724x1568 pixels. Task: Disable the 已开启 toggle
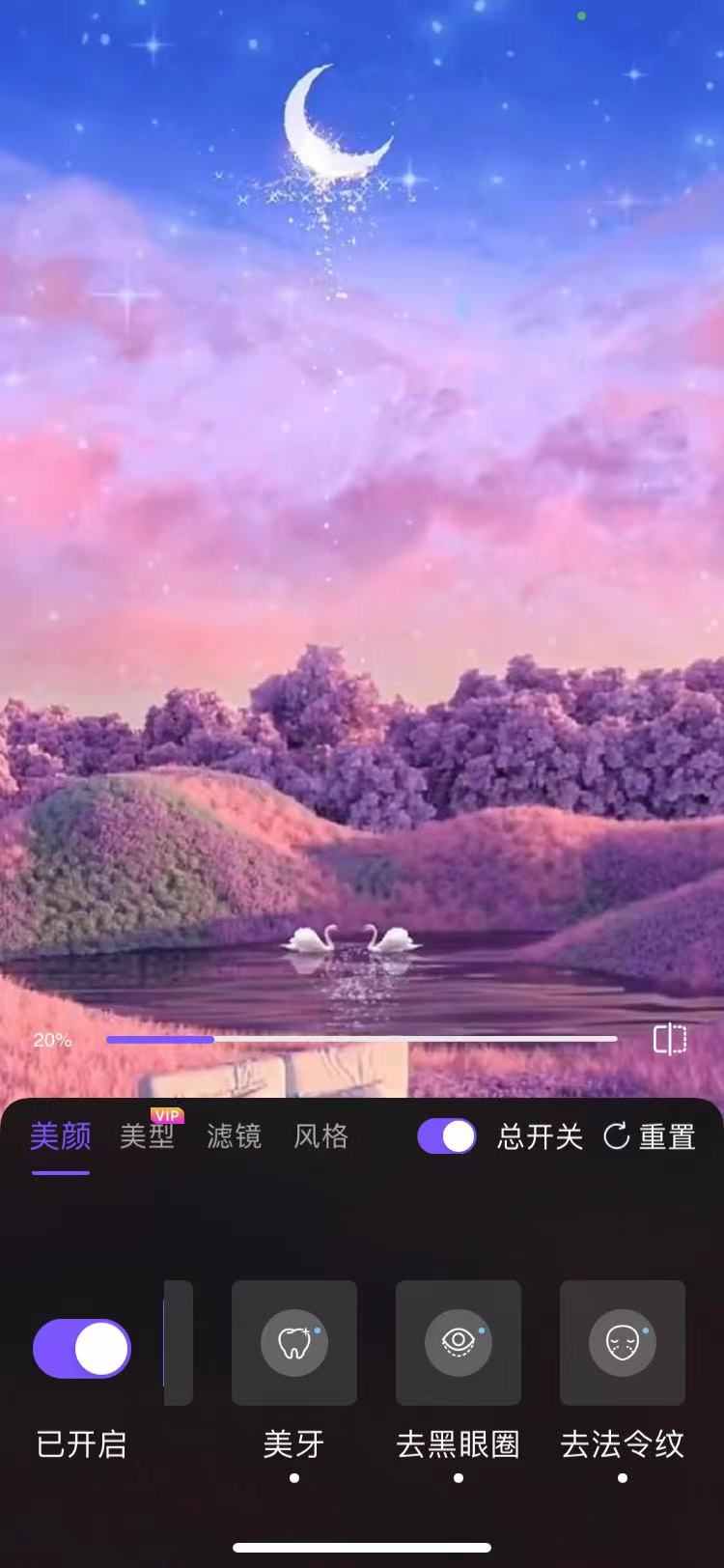(x=82, y=1348)
